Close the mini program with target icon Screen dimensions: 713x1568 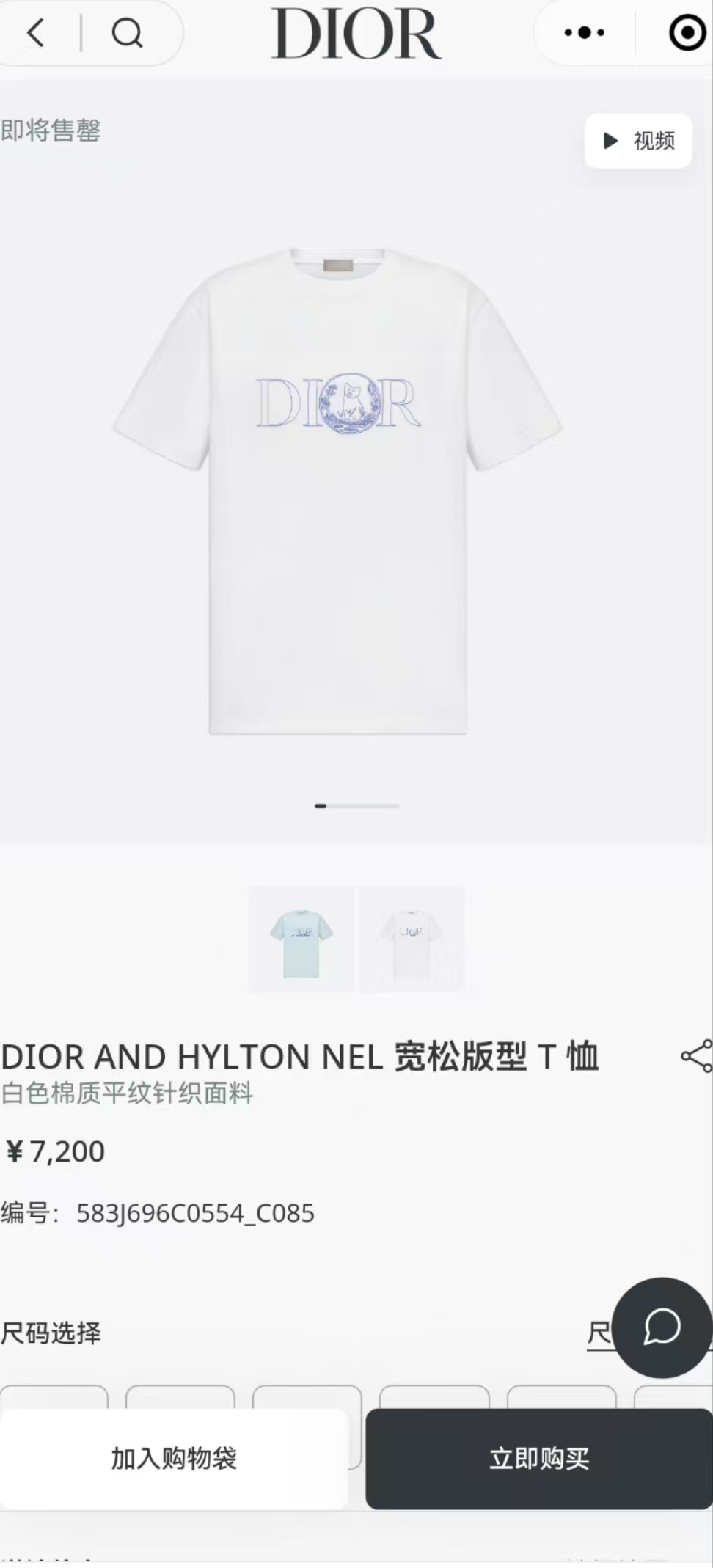(687, 33)
